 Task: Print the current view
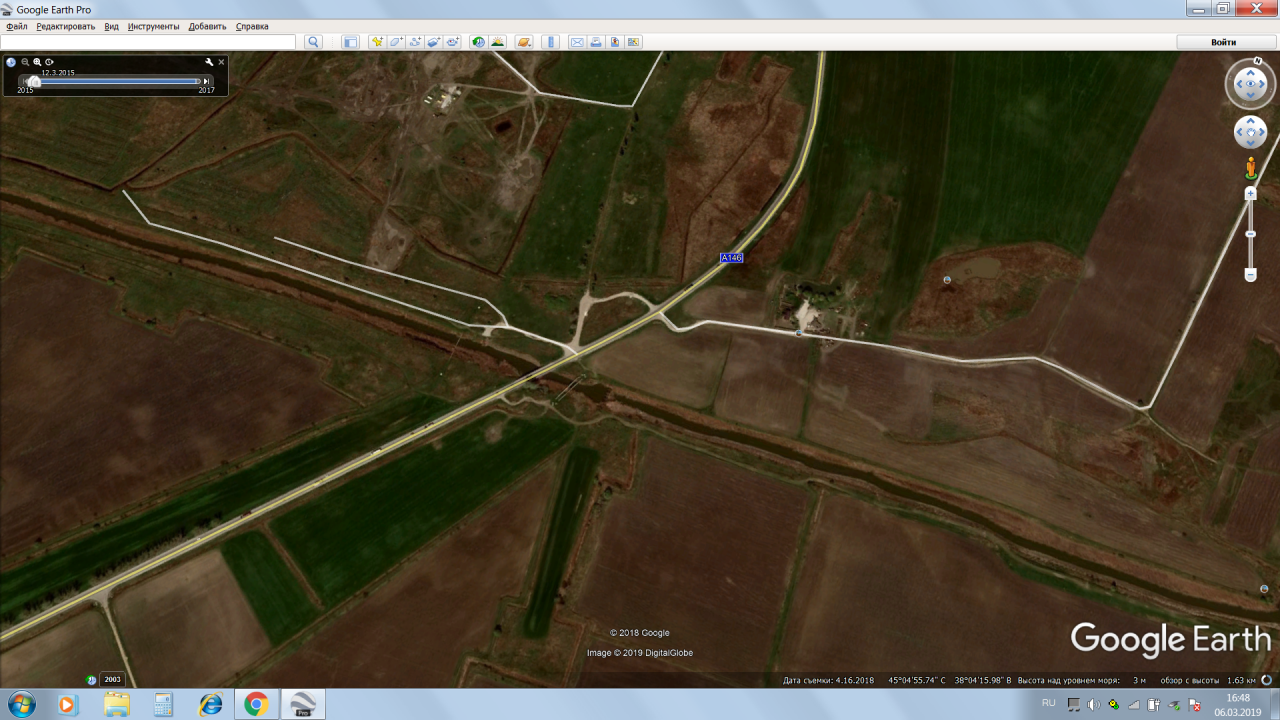596,42
